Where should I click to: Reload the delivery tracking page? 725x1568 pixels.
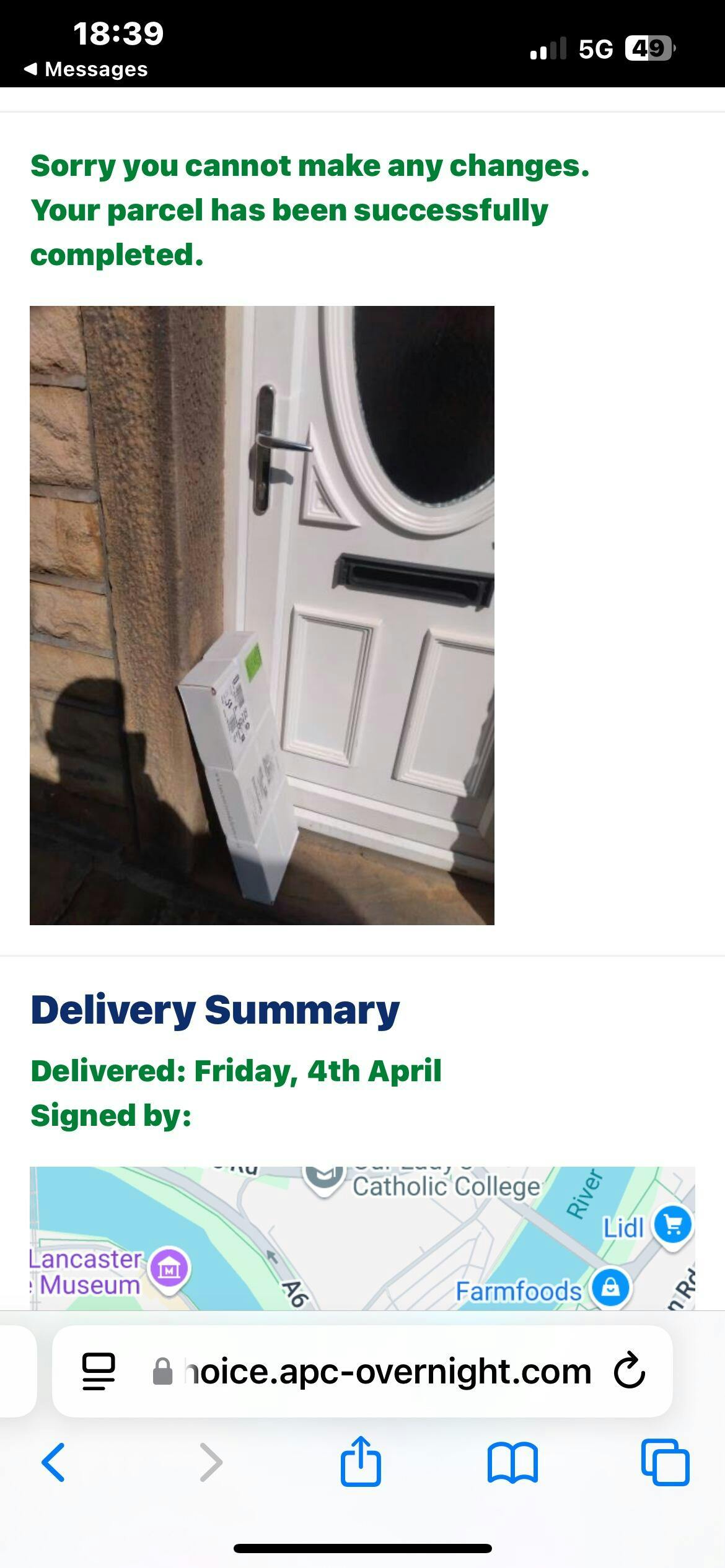coord(630,1371)
